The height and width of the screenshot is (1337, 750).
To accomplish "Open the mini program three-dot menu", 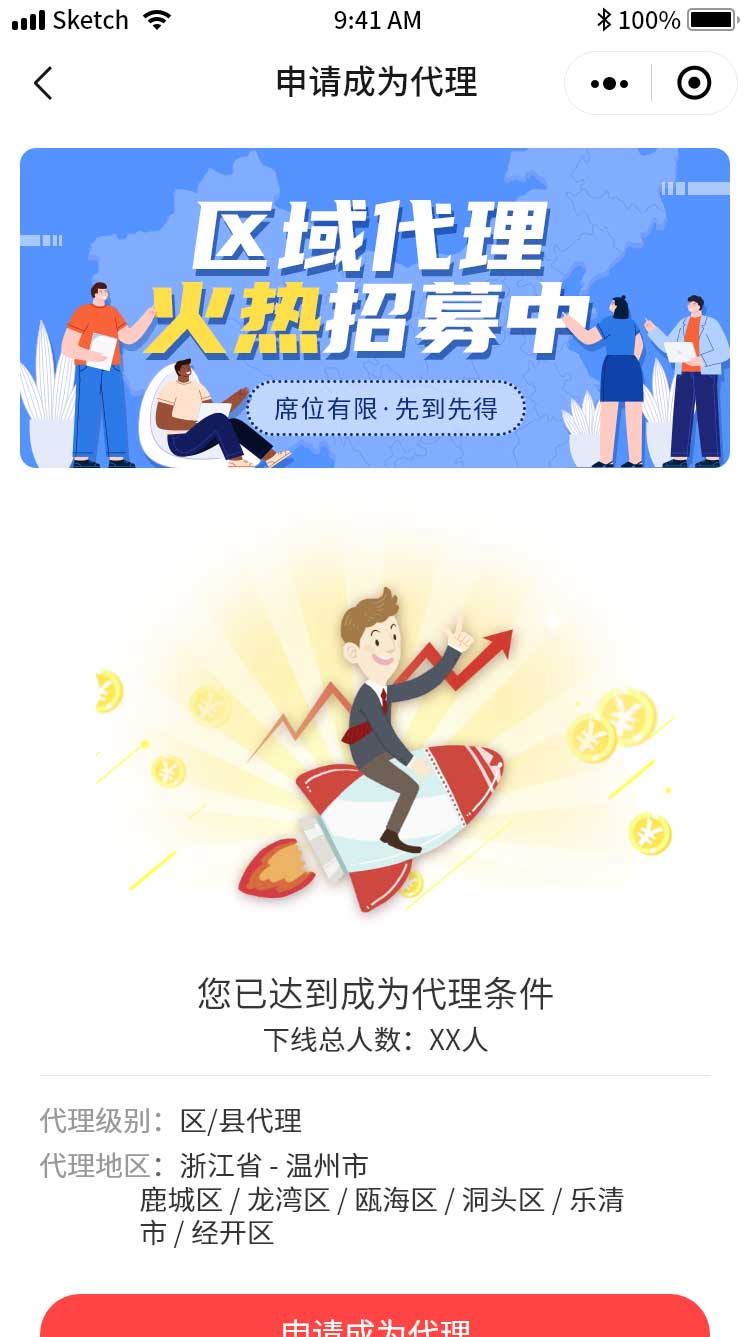I will [609, 83].
